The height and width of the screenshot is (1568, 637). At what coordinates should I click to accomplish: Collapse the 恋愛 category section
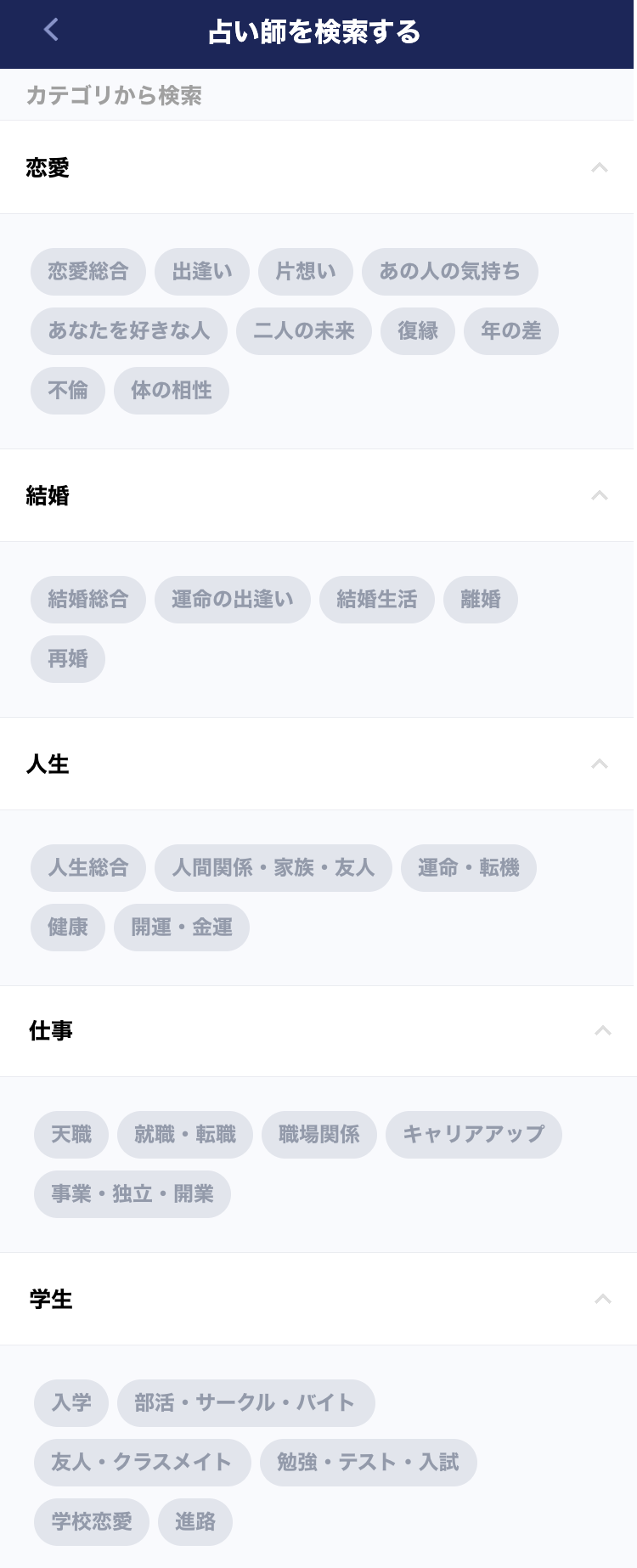coord(600,167)
